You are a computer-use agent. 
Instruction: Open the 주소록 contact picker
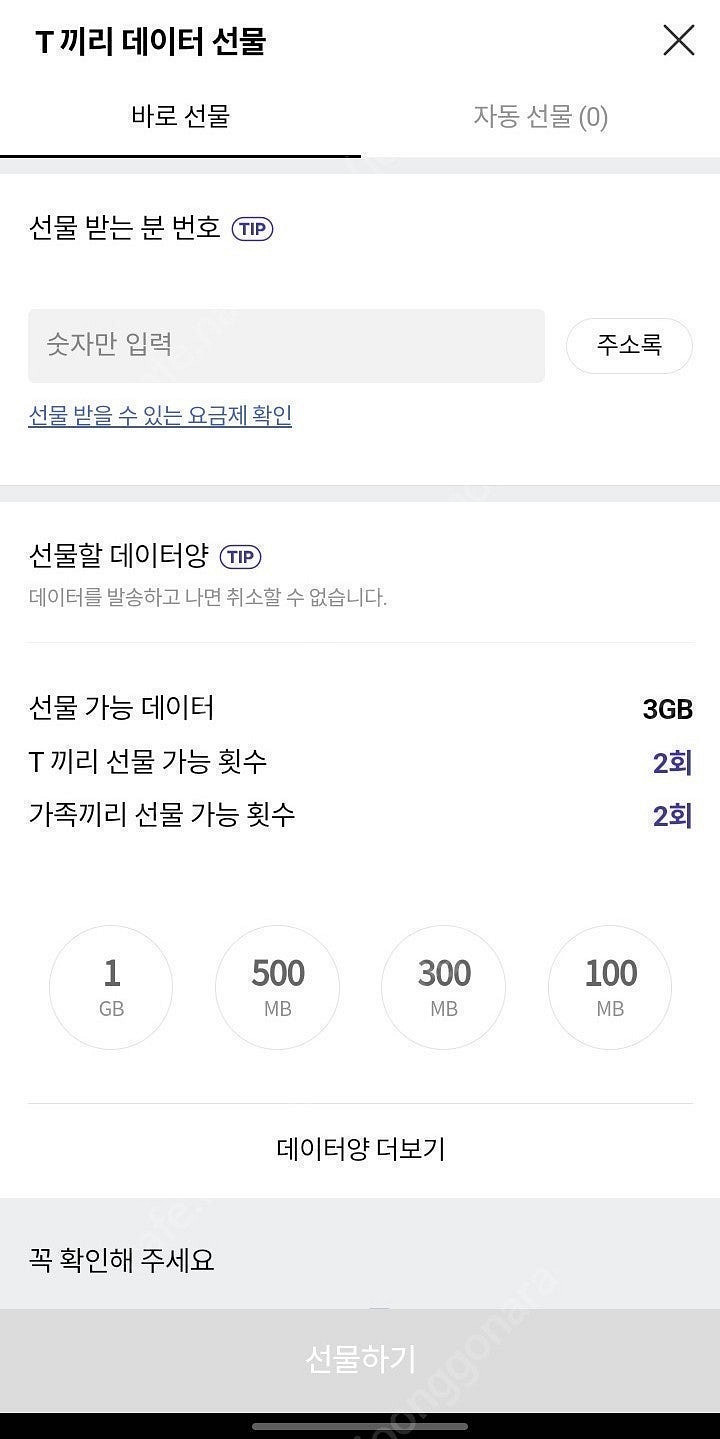tap(629, 345)
